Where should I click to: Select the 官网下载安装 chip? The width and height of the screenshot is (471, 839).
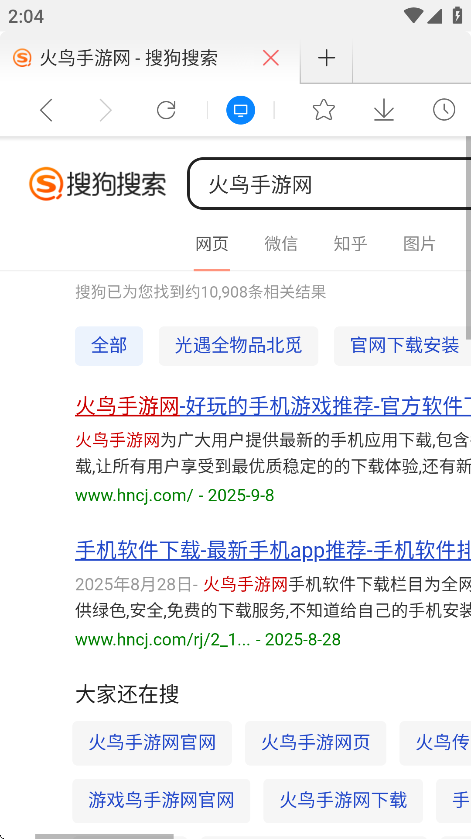pyautogui.click(x=402, y=346)
